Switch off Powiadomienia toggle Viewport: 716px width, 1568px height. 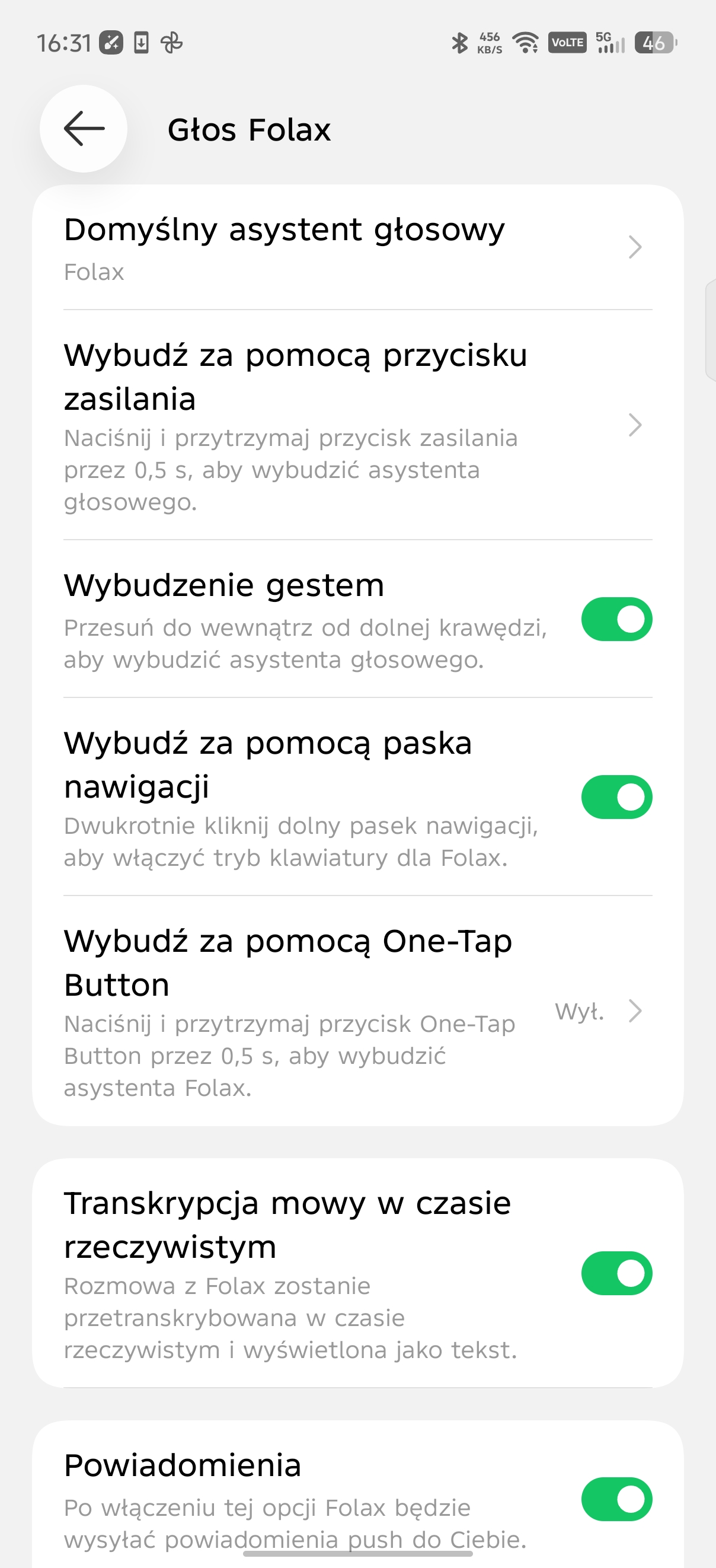point(616,1499)
